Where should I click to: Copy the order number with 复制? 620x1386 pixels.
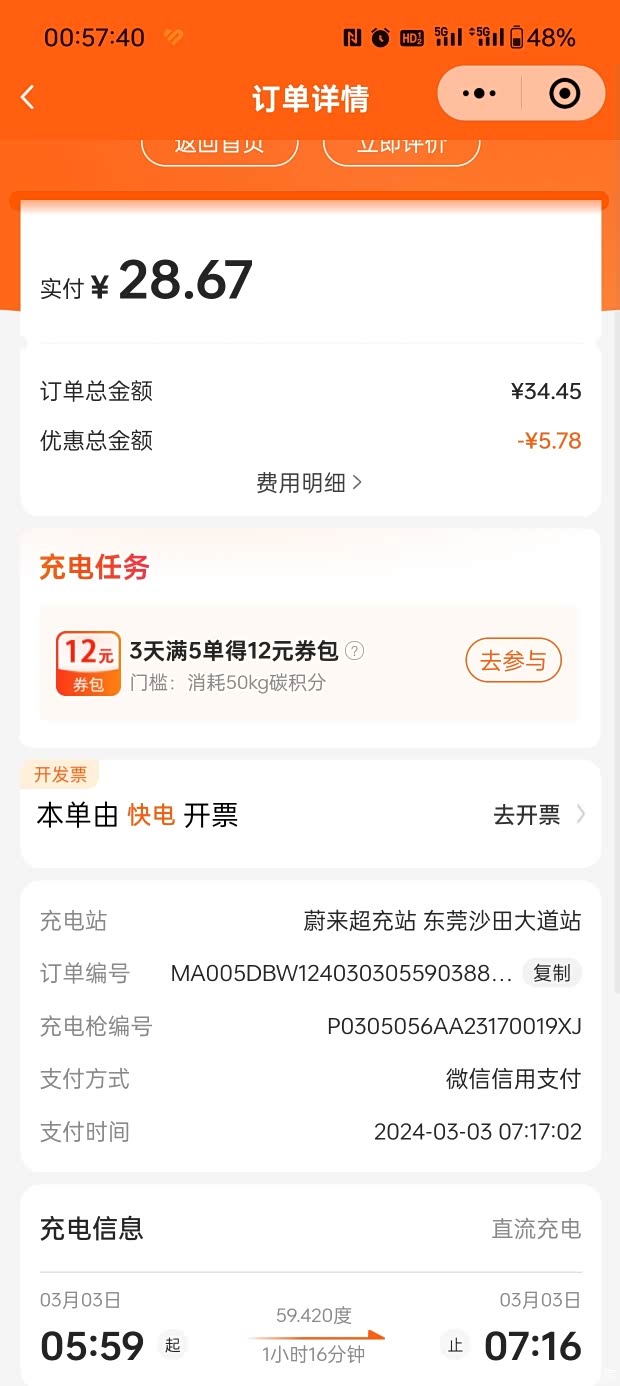click(552, 973)
